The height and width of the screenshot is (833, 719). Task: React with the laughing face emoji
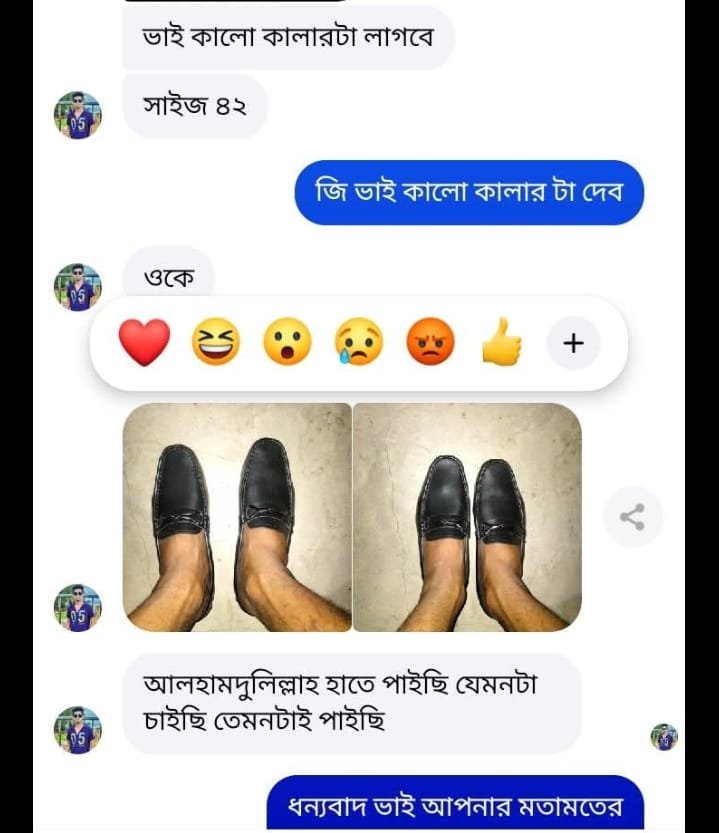tap(216, 344)
